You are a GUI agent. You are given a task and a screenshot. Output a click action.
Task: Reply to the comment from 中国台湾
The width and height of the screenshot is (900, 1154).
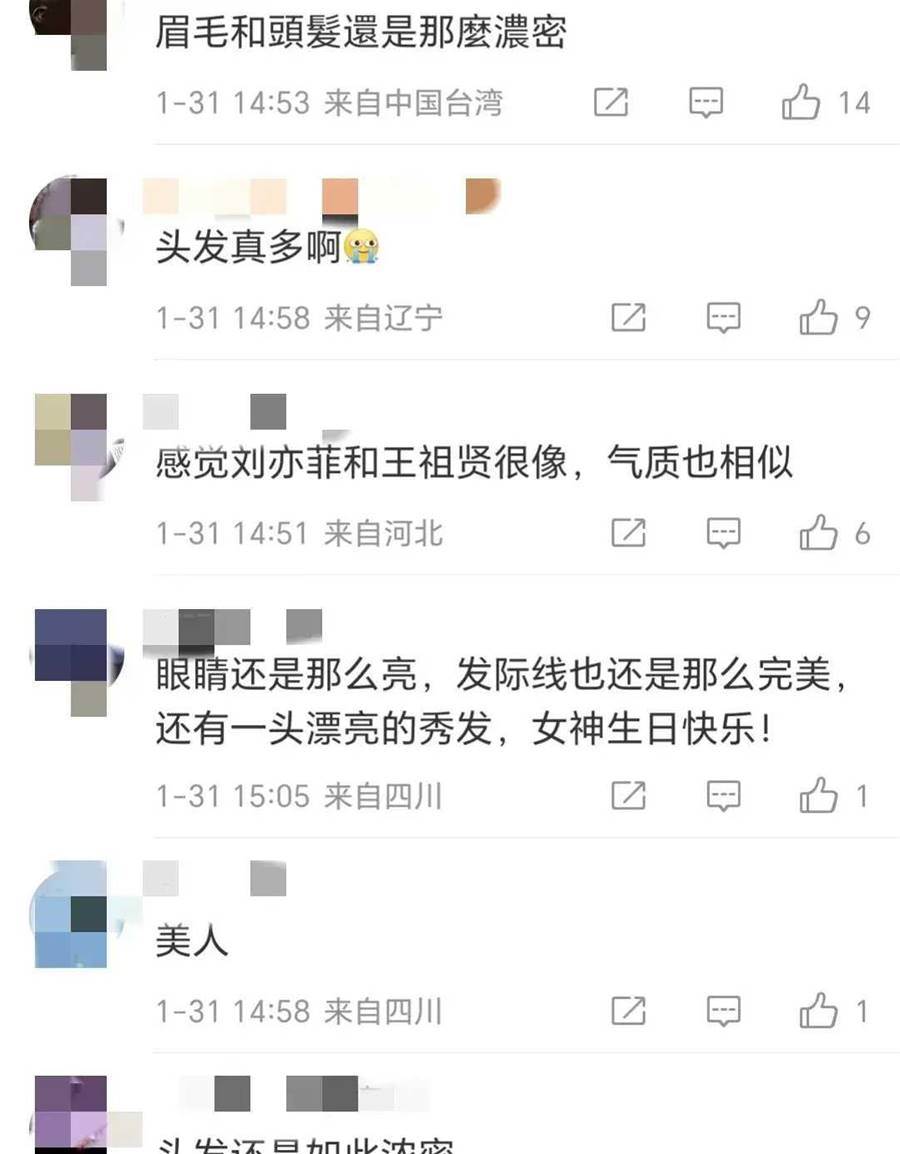[x=706, y=102]
